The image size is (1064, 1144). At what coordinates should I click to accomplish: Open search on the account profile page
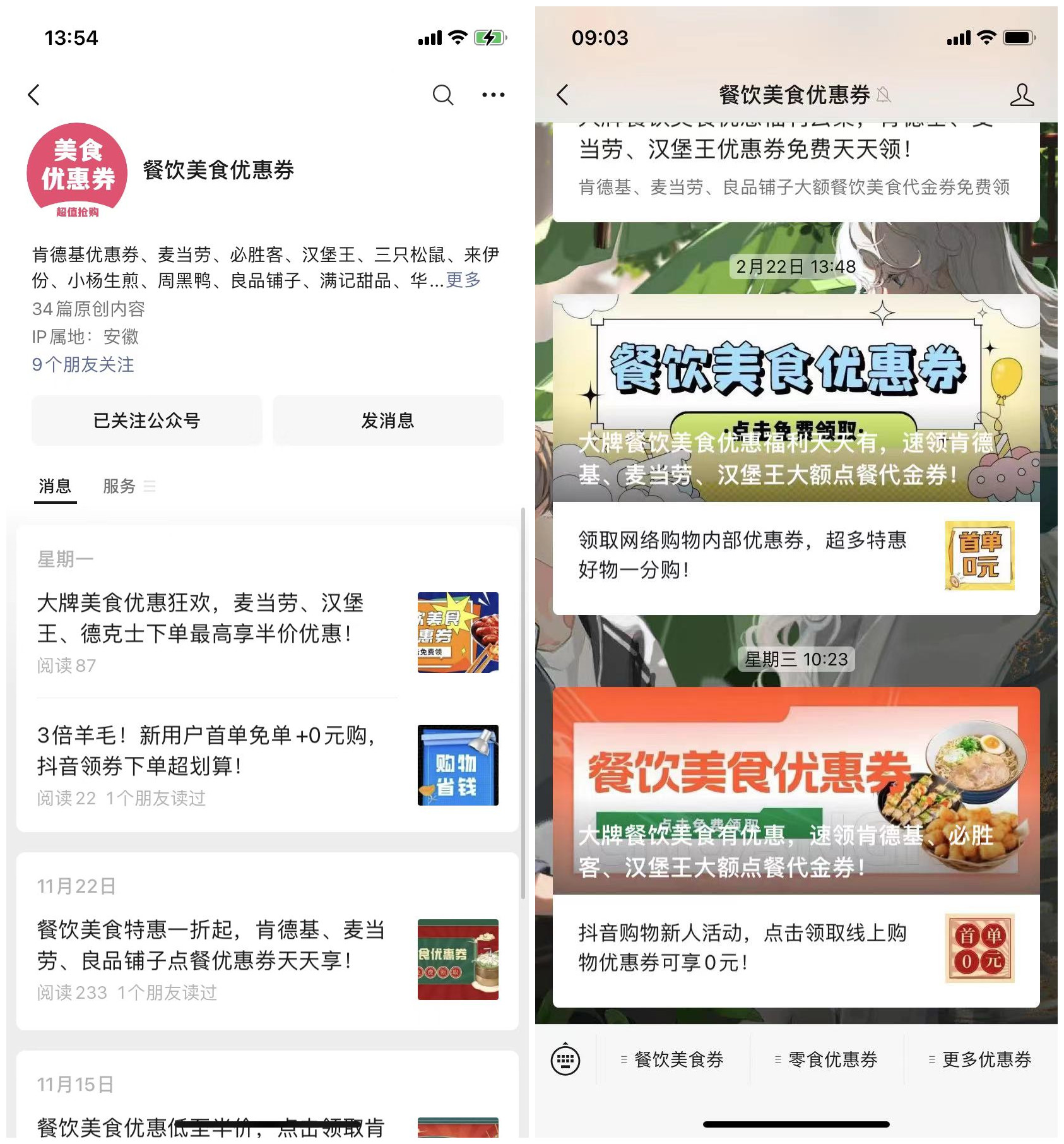coord(442,95)
